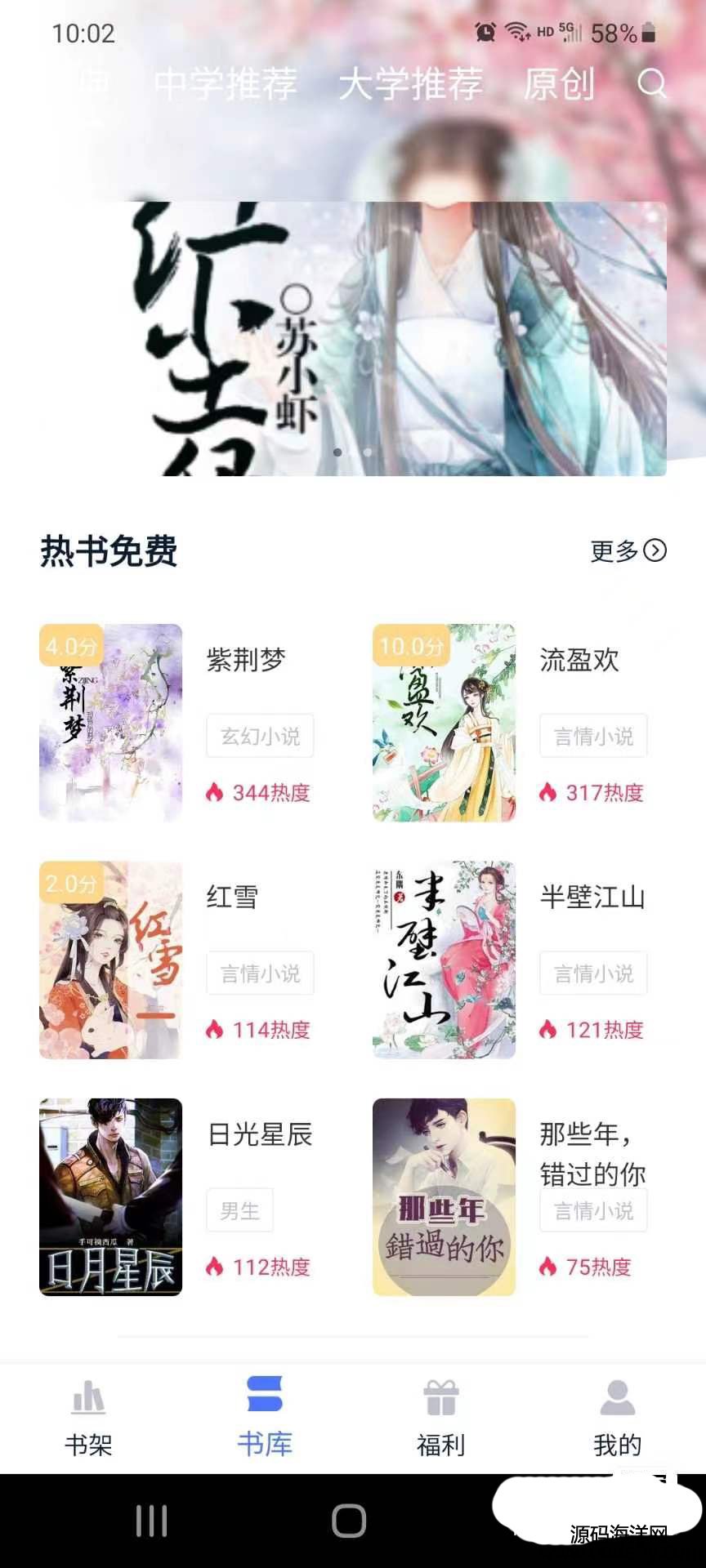
Task: Open the 苏小虾 featured banner
Action: [400, 339]
